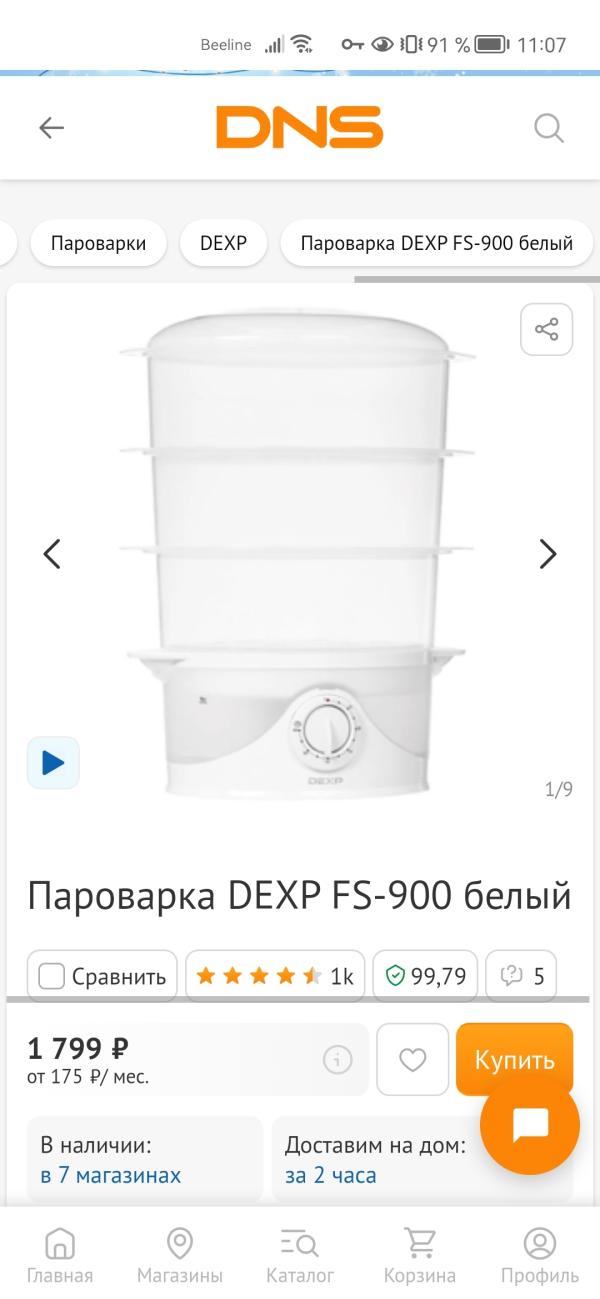Show the previous product photo
Image resolution: width=600 pixels, height=1299 pixels.
click(52, 554)
